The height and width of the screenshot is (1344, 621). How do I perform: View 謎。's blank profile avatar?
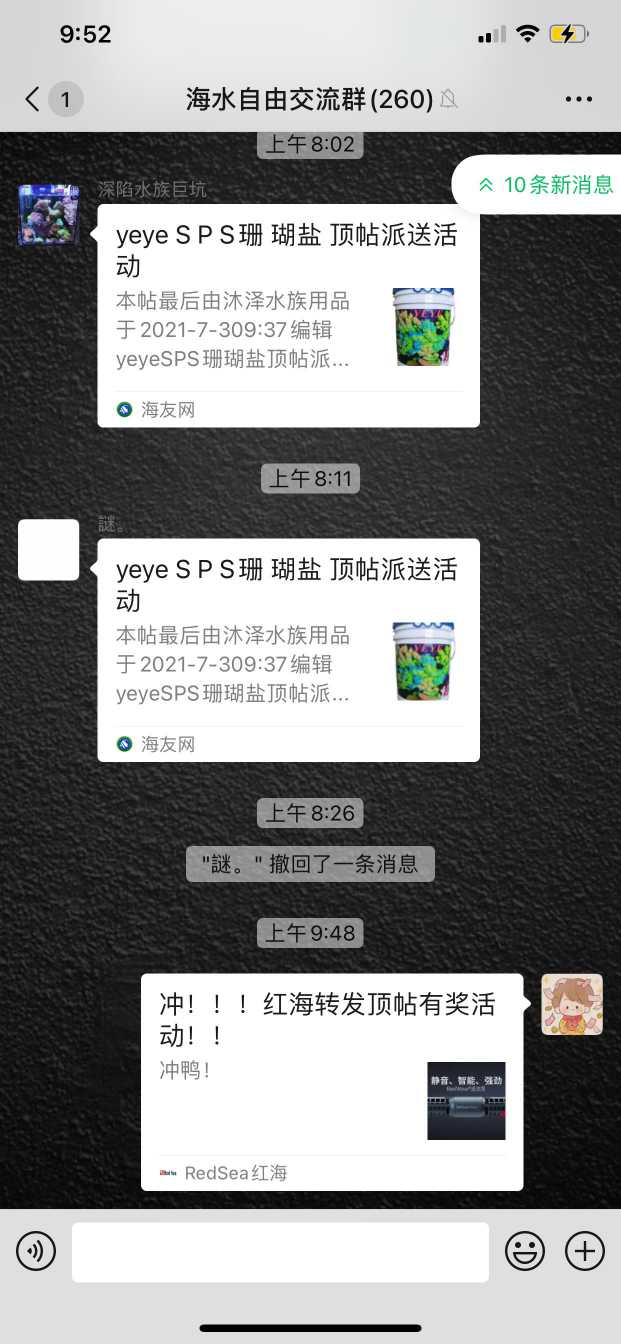click(x=48, y=549)
